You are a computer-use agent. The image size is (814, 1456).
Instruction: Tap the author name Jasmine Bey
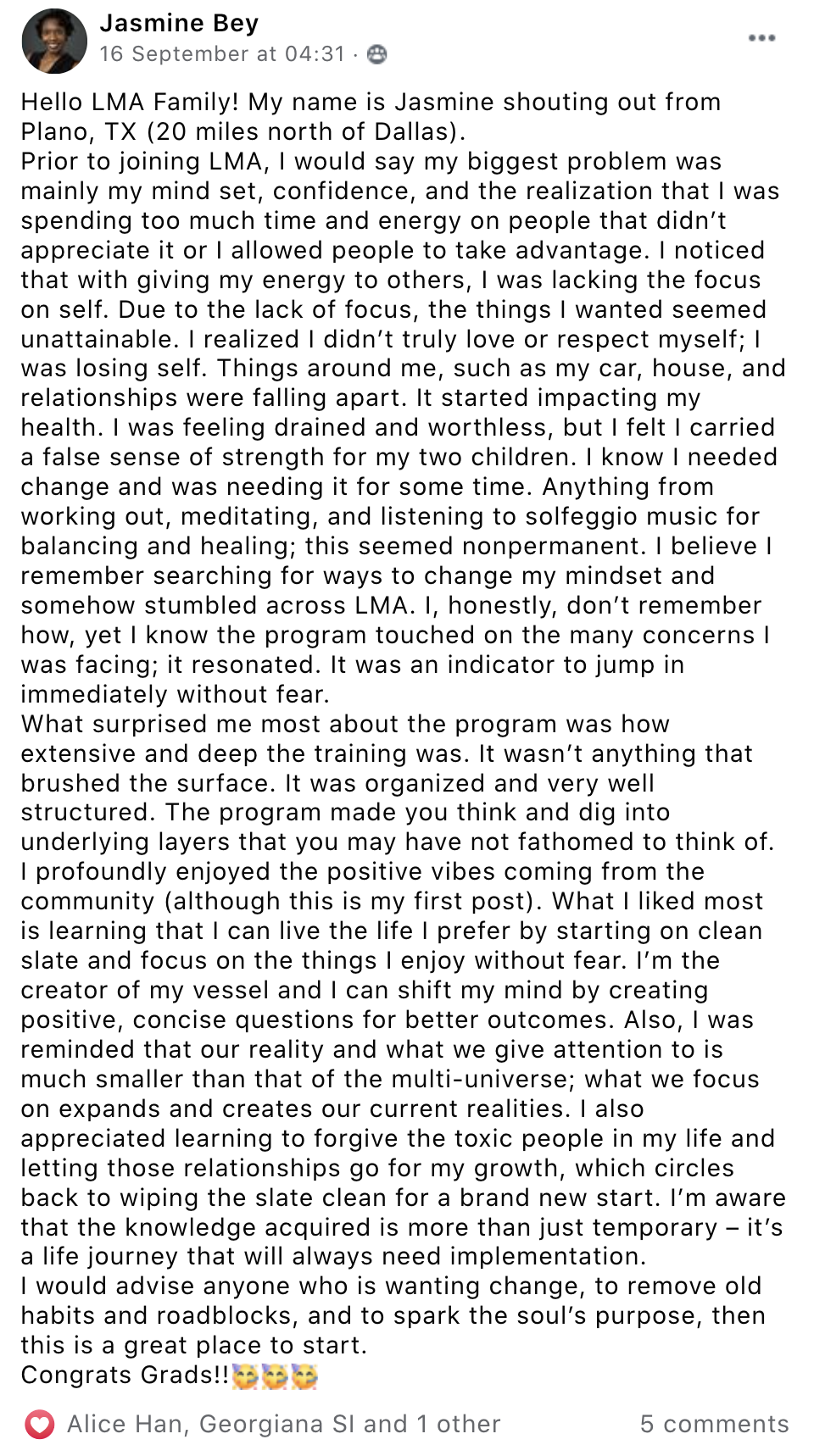pos(179,23)
